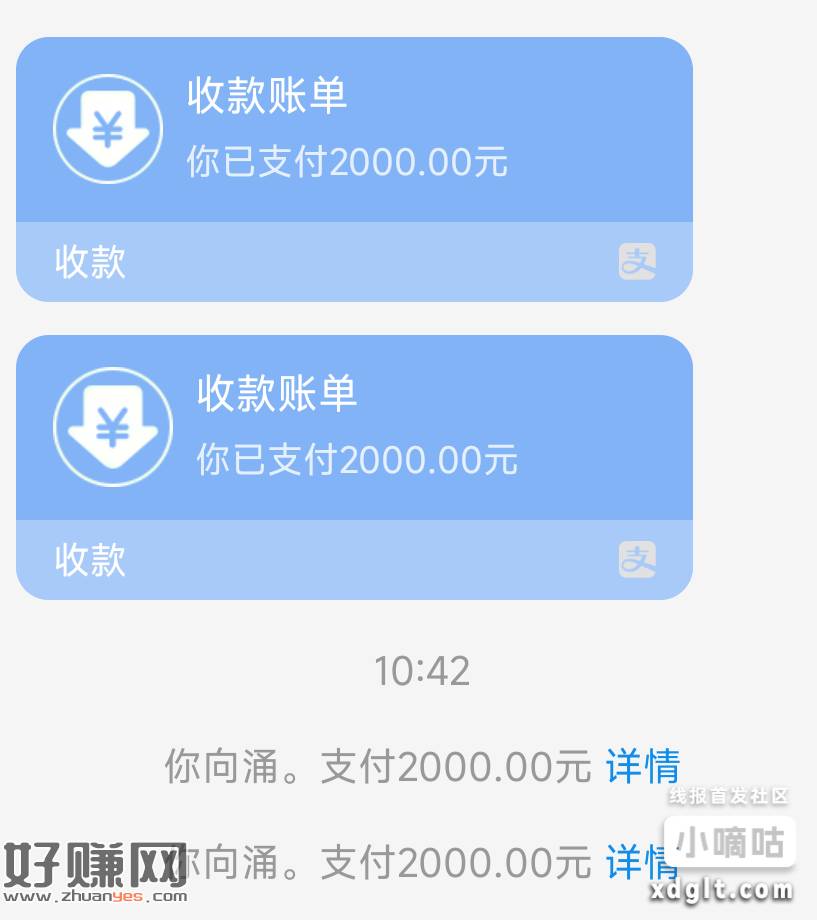This screenshot has height=920, width=817.
Task: Open the first 收款账单 payment card
Action: (354, 130)
